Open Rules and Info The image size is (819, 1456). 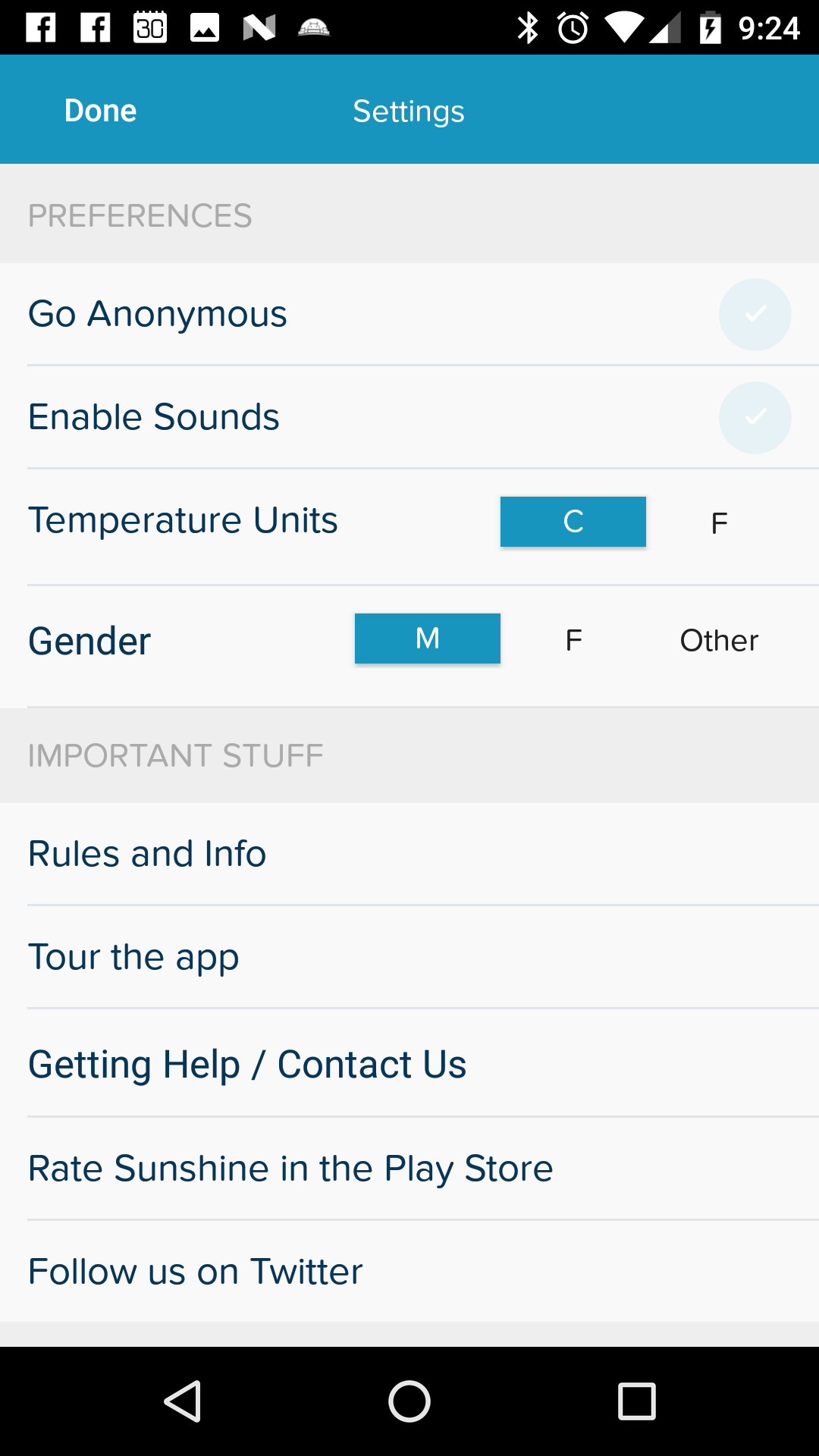click(x=409, y=854)
